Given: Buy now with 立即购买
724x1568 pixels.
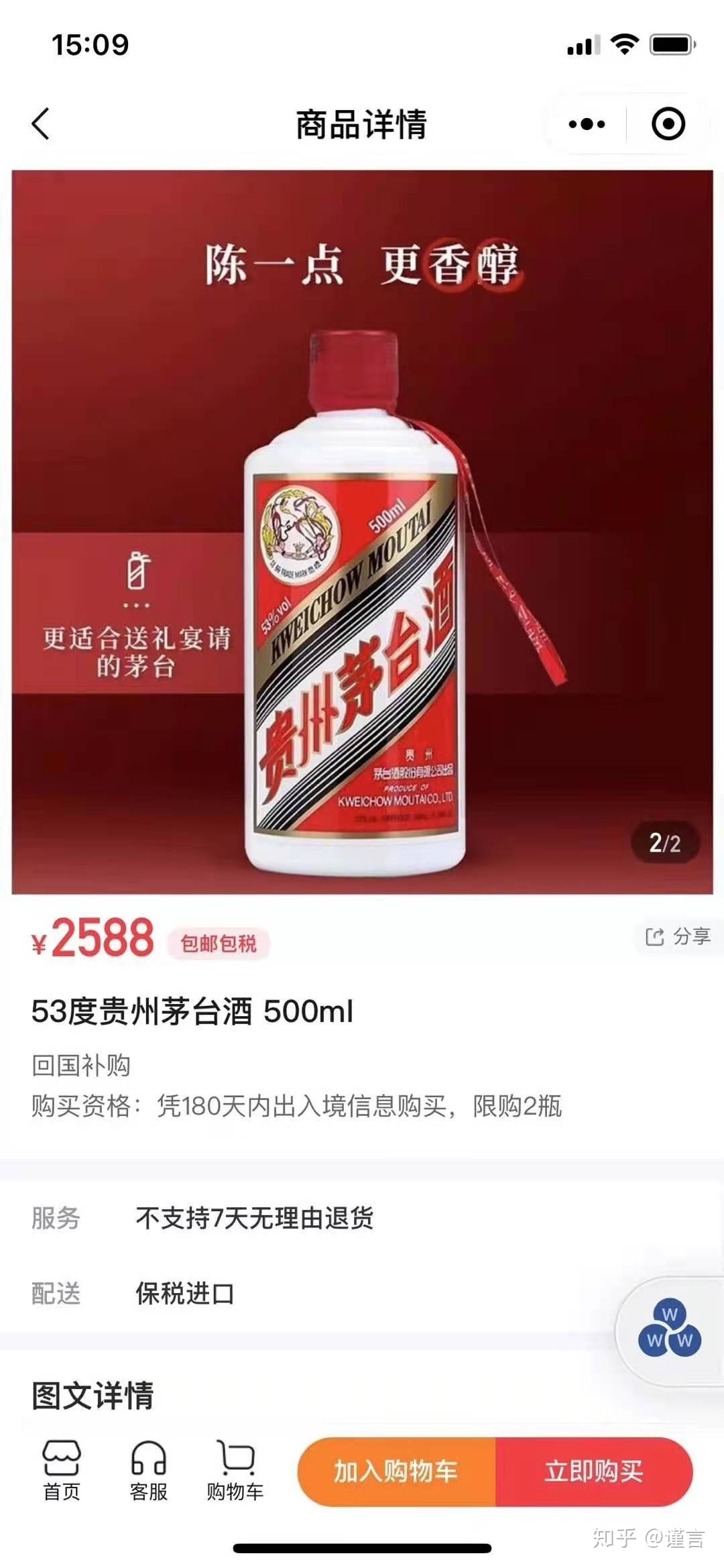Looking at the screenshot, I should (x=593, y=1471).
